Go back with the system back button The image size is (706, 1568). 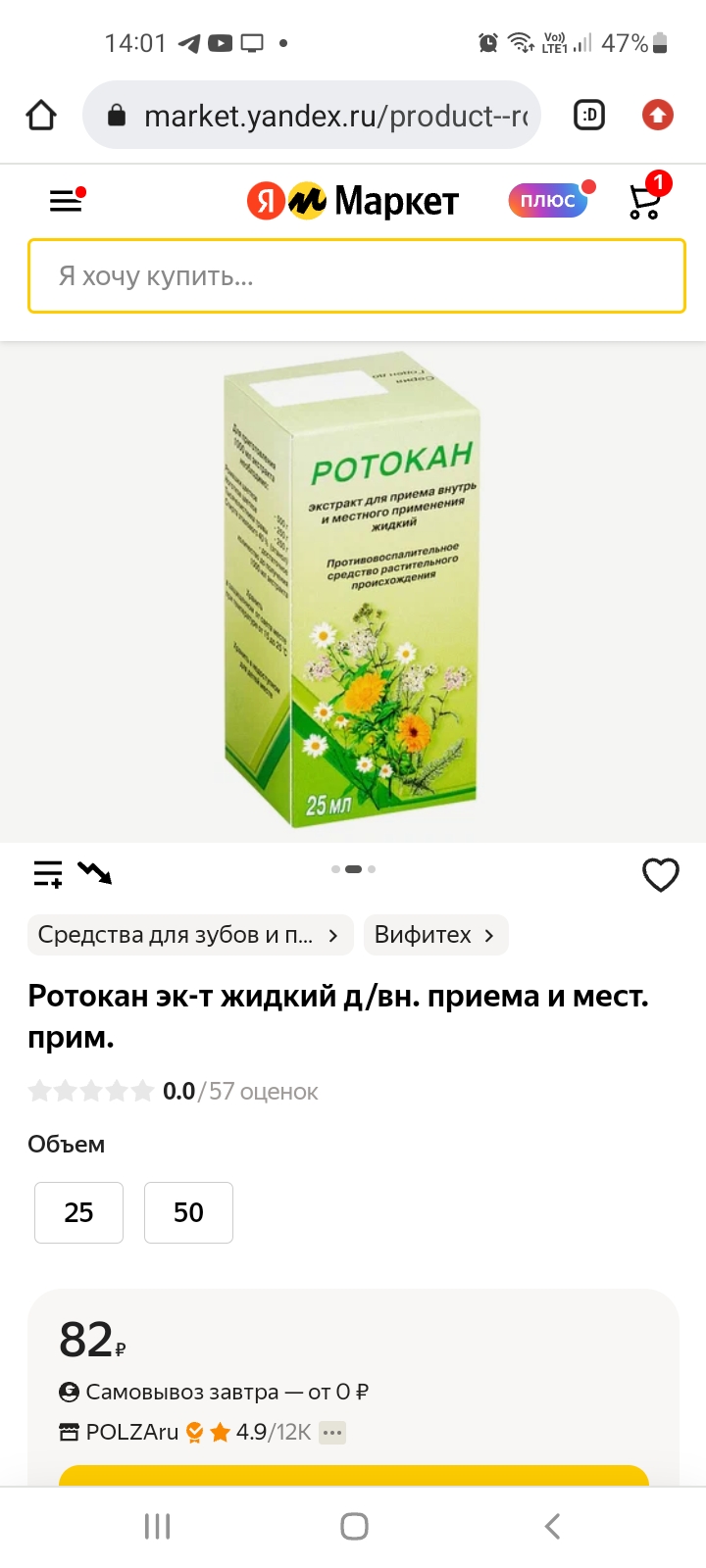(x=552, y=1526)
